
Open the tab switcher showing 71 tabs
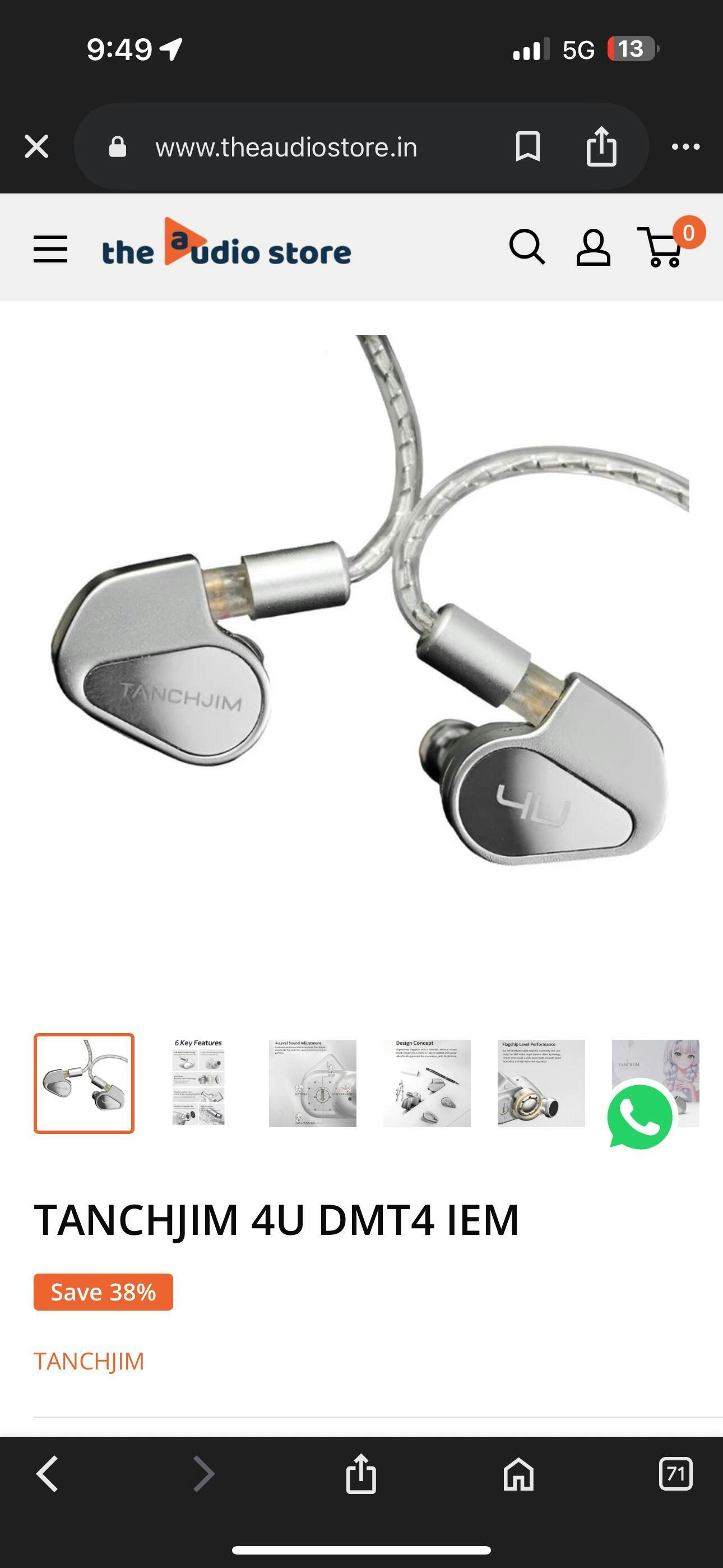click(675, 1474)
